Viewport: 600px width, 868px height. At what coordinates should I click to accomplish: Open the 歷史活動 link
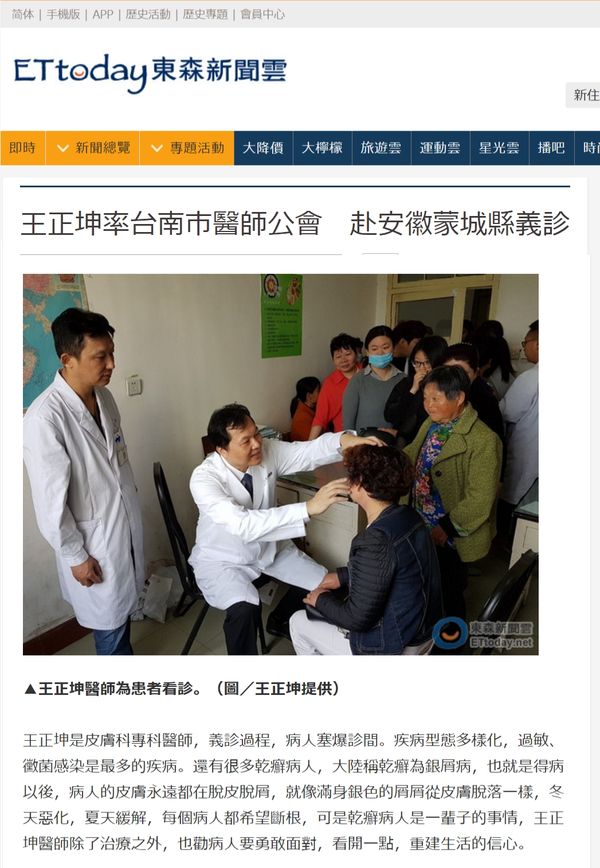(148, 14)
